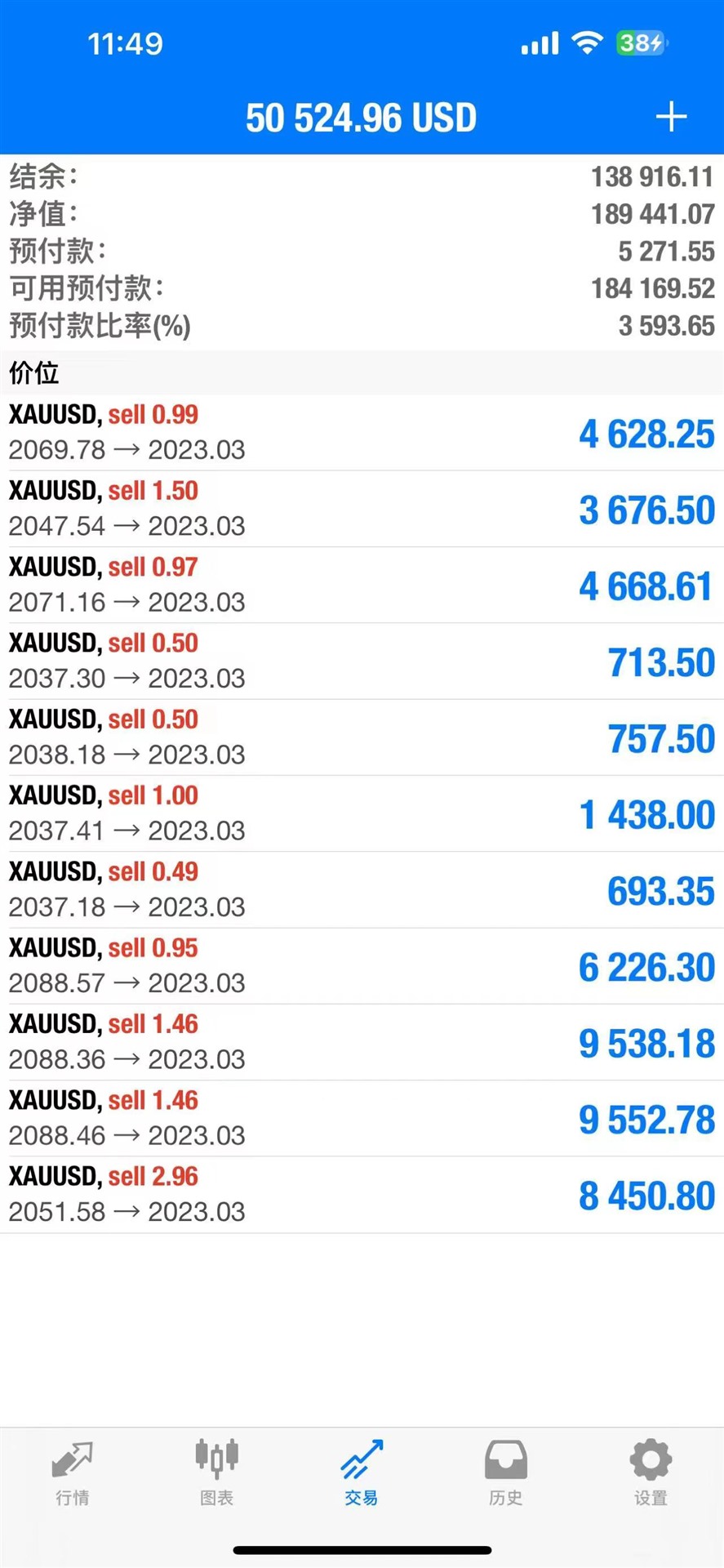The width and height of the screenshot is (724, 1568).
Task: View the sell 1.46 position at 2088.36
Action: (362, 1042)
